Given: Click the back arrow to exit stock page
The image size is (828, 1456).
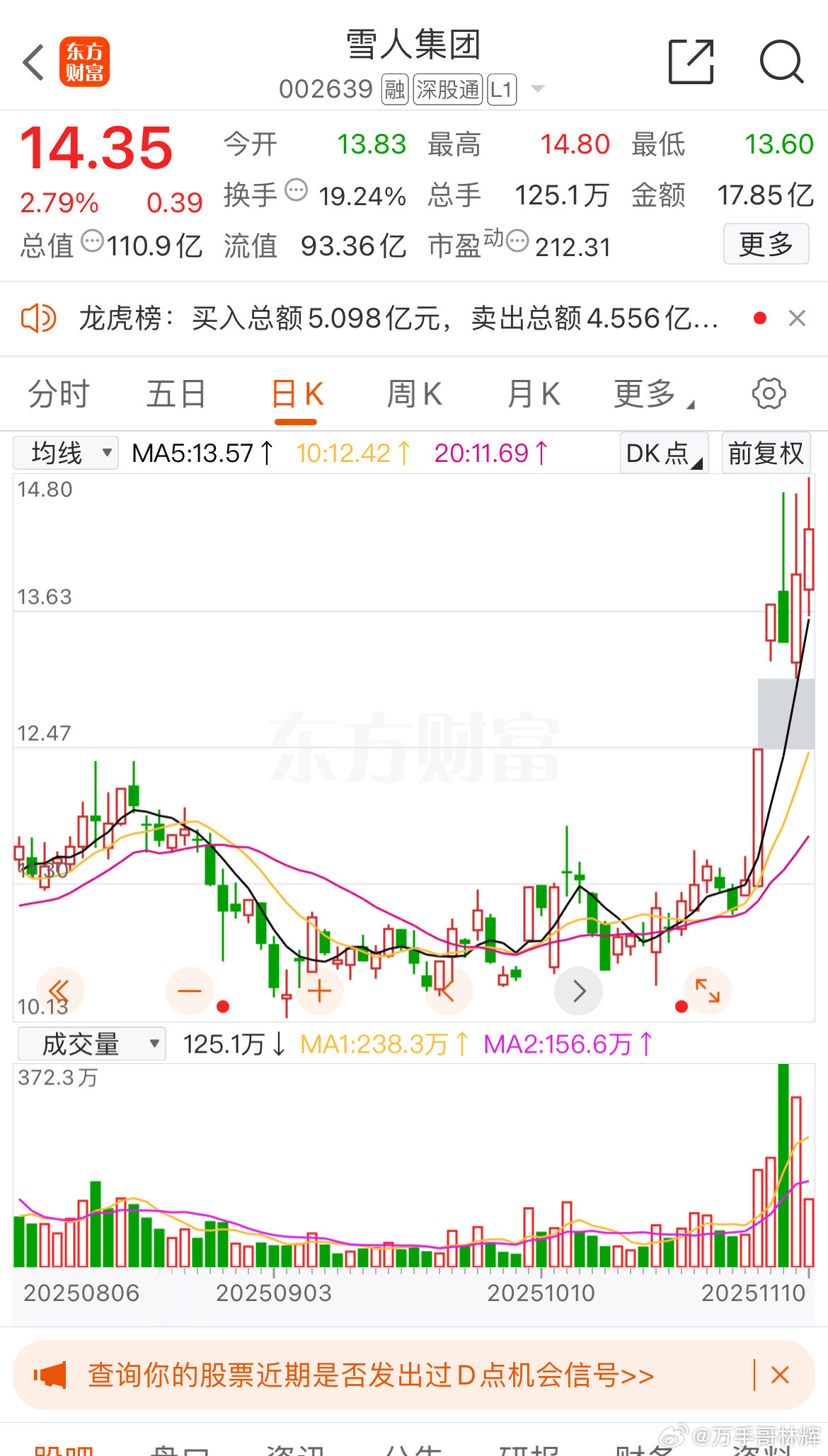Looking at the screenshot, I should pos(32,62).
